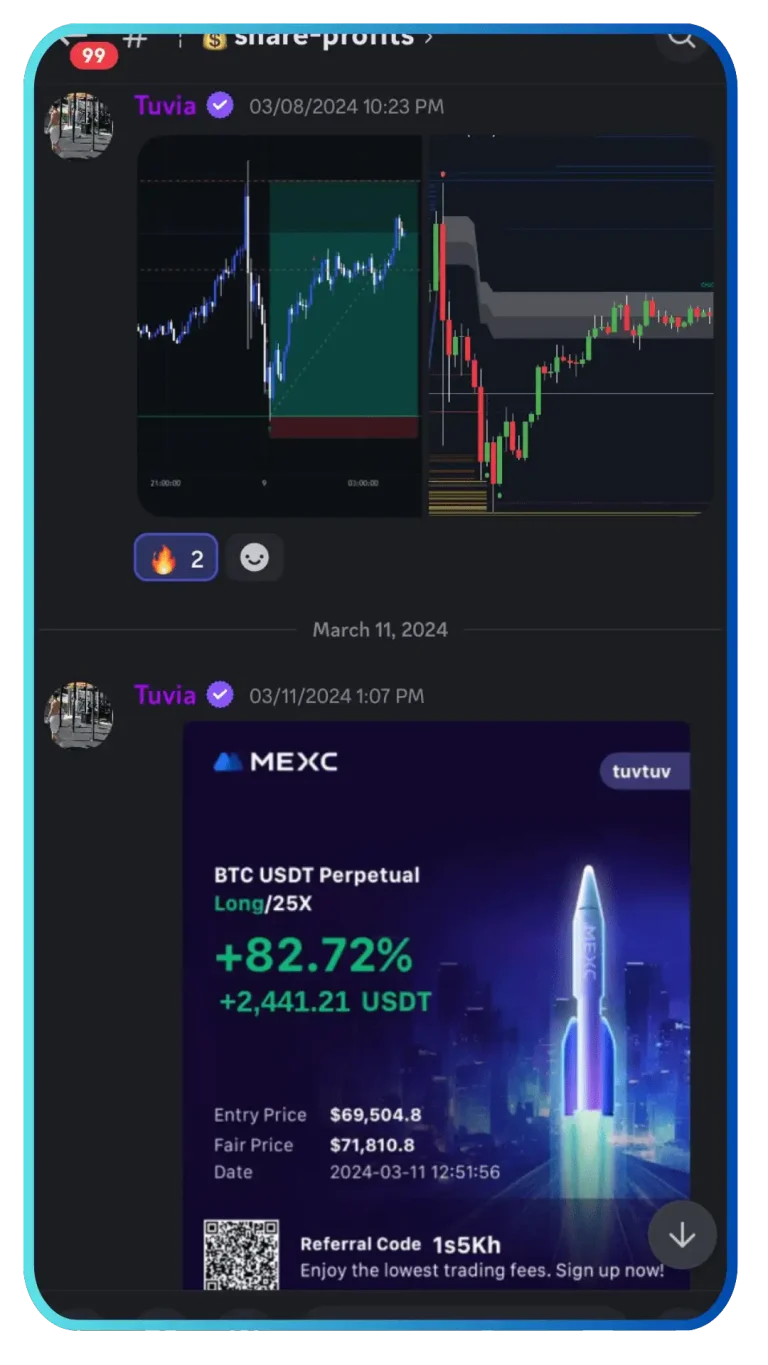Open Tuvia's avatar on the 03/11/2024 post
Screen dimensions: 768x1365
coord(79,715)
